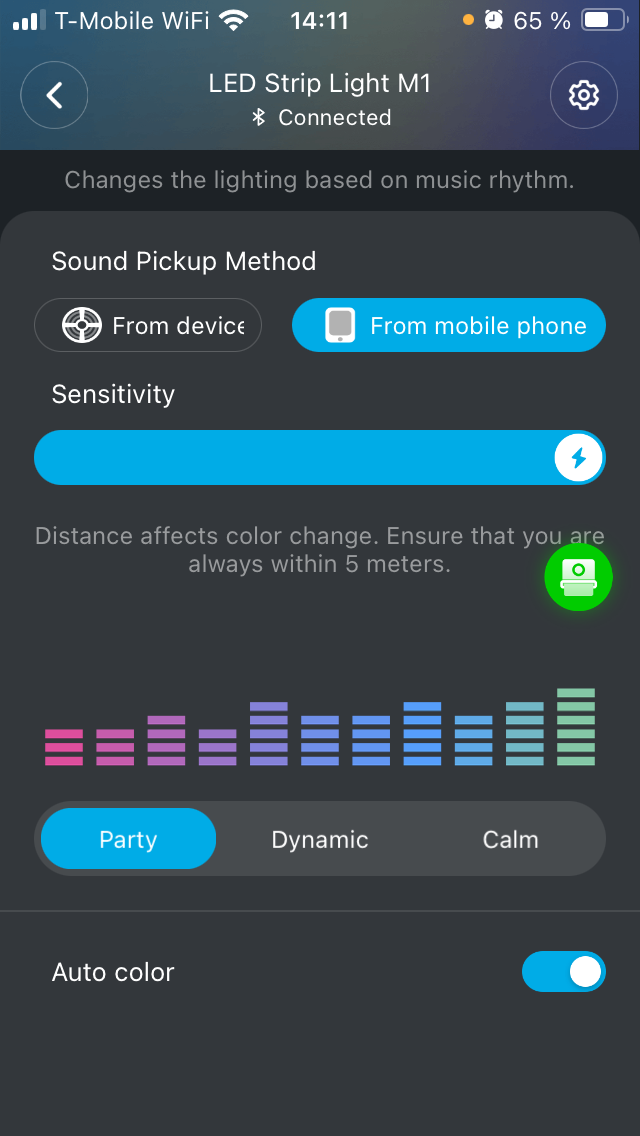This screenshot has width=640, height=1136.
Task: Switch to Calm music mode
Action: (510, 839)
